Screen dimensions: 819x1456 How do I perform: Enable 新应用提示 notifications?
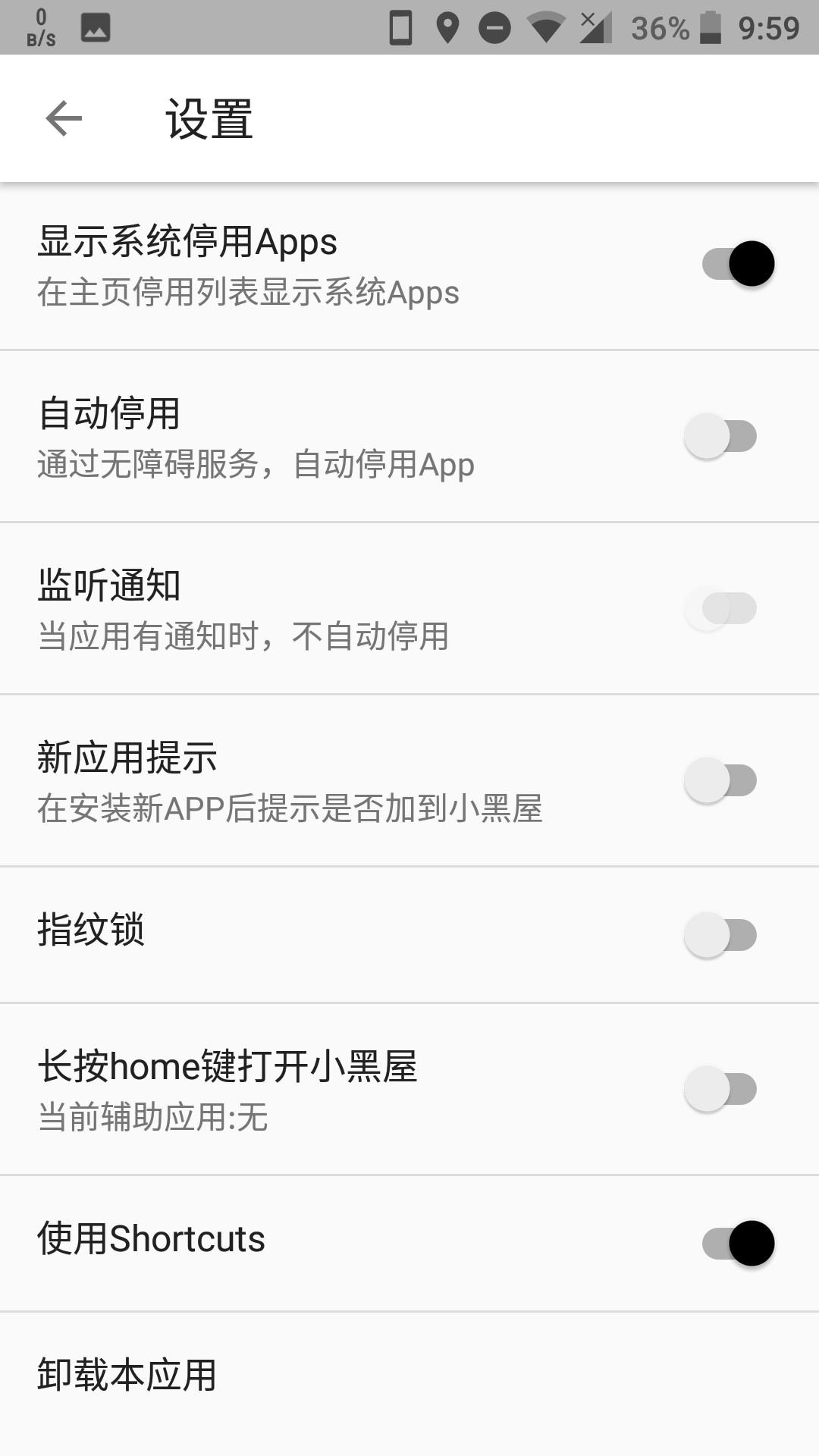[720, 778]
